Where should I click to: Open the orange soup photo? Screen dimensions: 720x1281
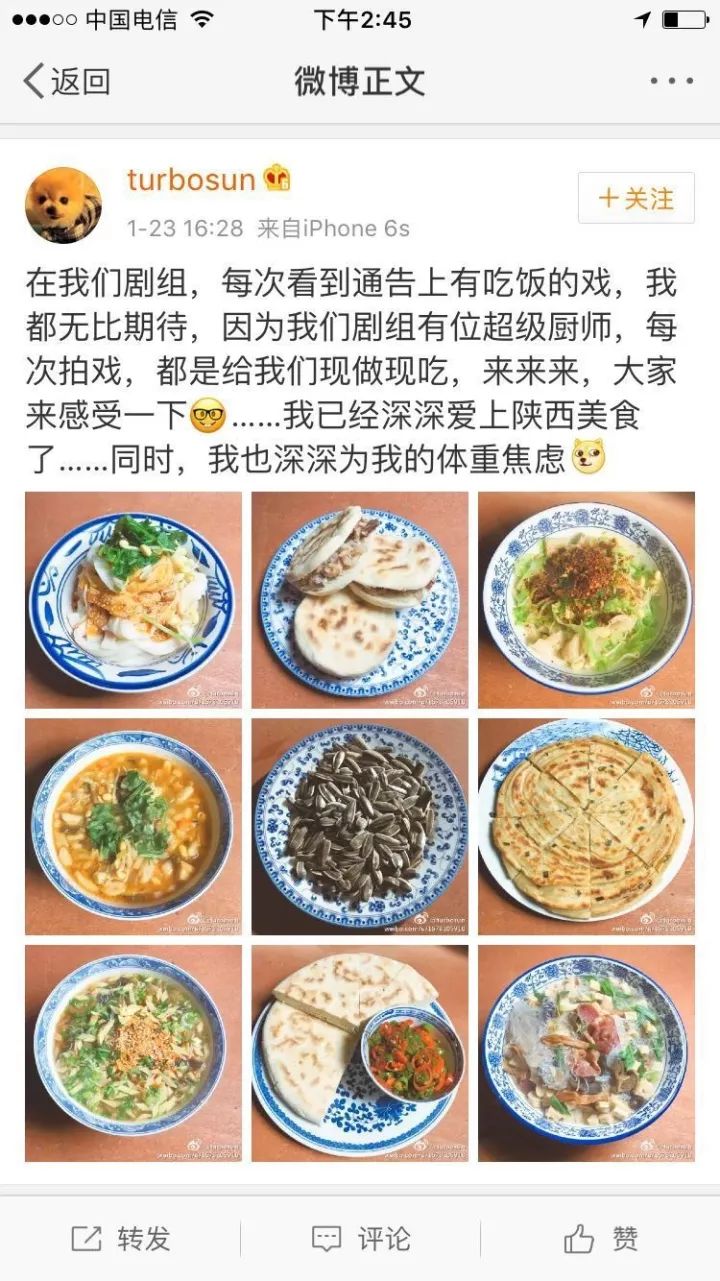tap(133, 826)
